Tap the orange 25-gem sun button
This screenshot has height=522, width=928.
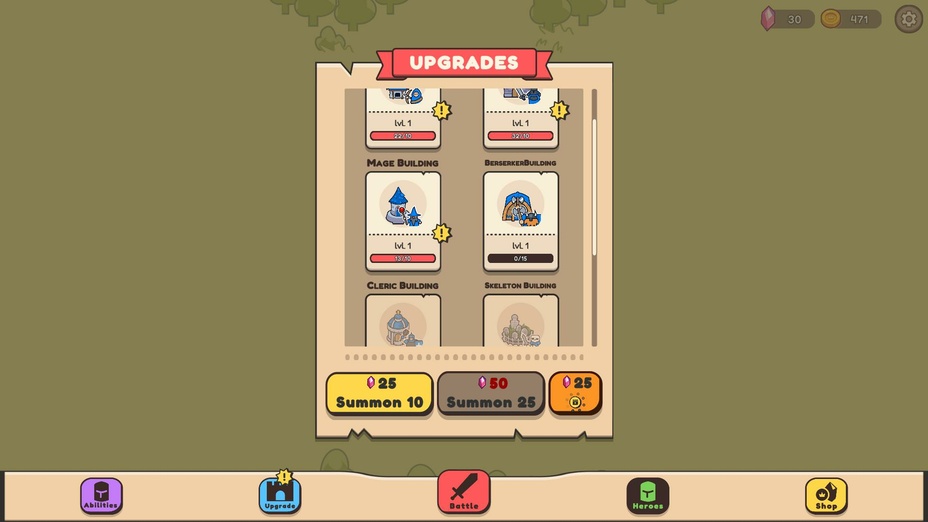pyautogui.click(x=576, y=393)
